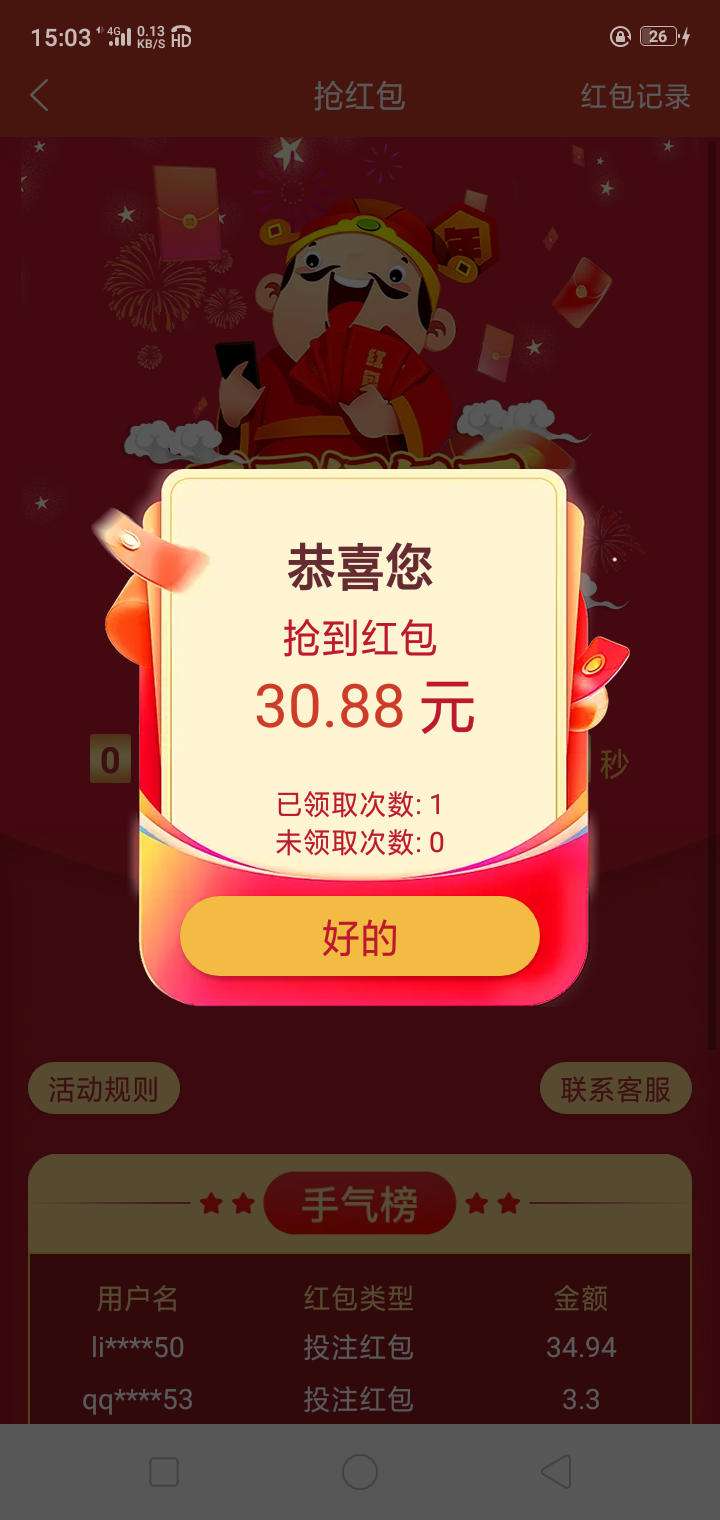Open 红包记录 history

coord(635,96)
